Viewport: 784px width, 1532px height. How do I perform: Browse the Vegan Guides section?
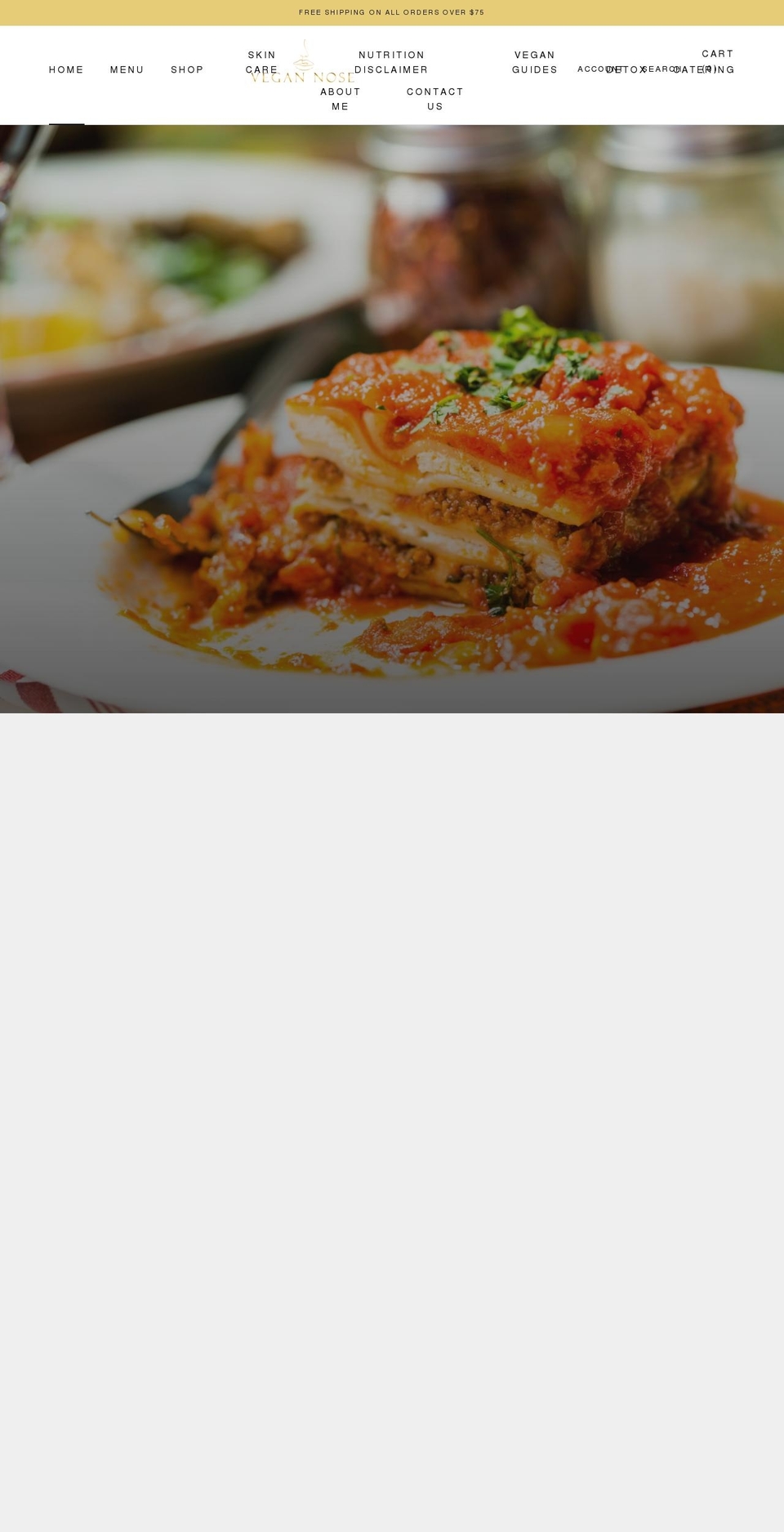(x=535, y=62)
